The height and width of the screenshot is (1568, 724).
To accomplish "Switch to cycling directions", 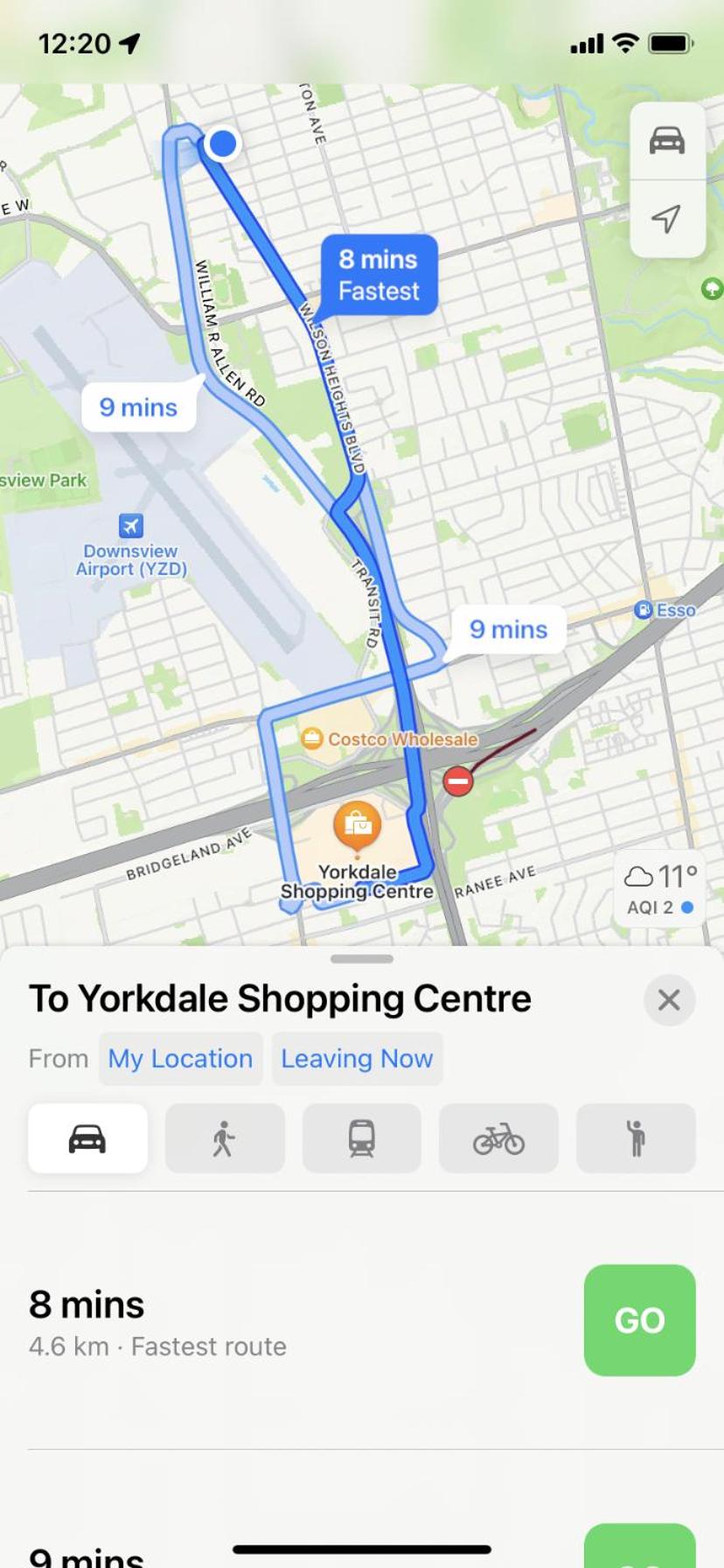I will coord(498,1138).
